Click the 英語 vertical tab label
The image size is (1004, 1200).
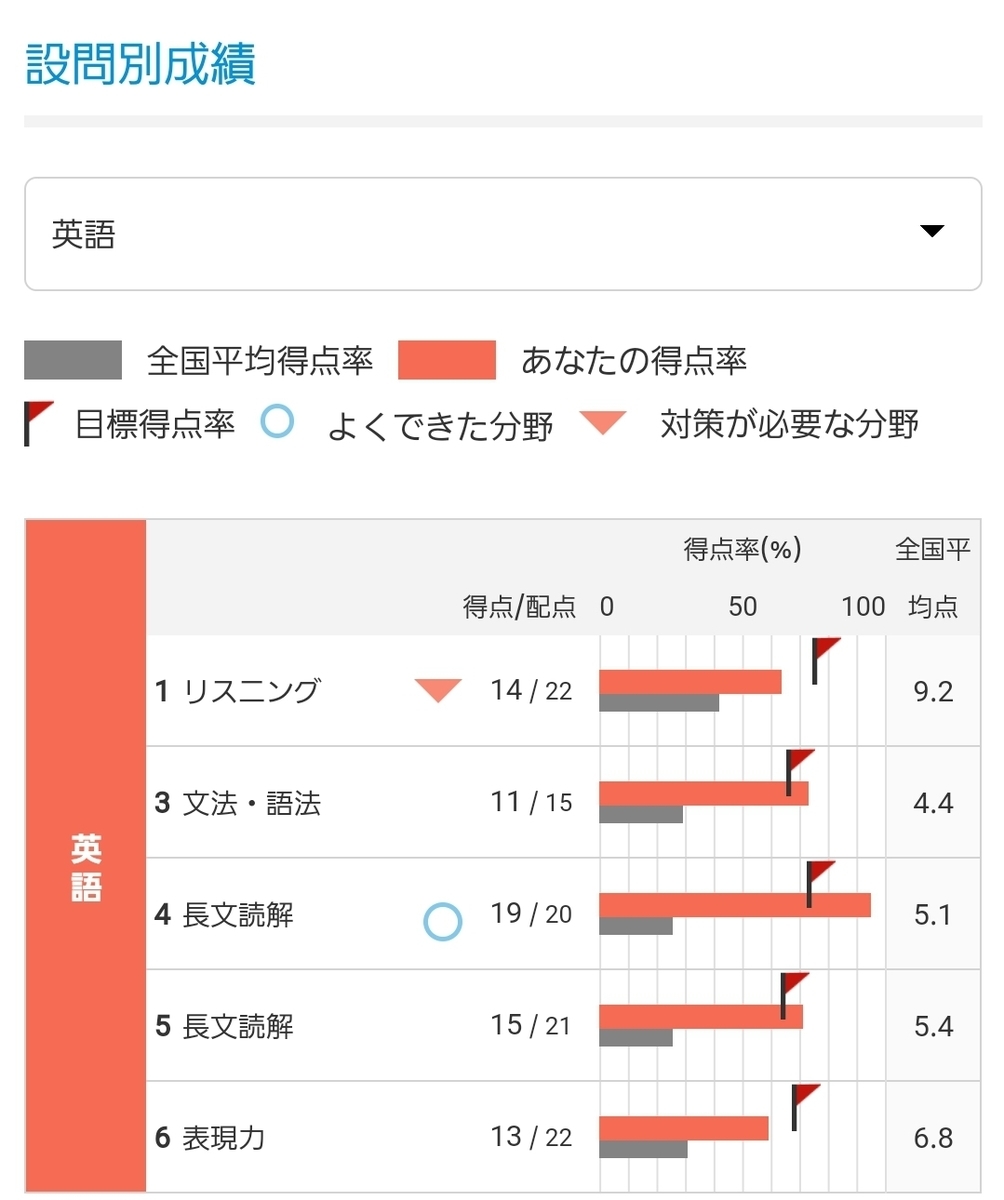[x=85, y=860]
